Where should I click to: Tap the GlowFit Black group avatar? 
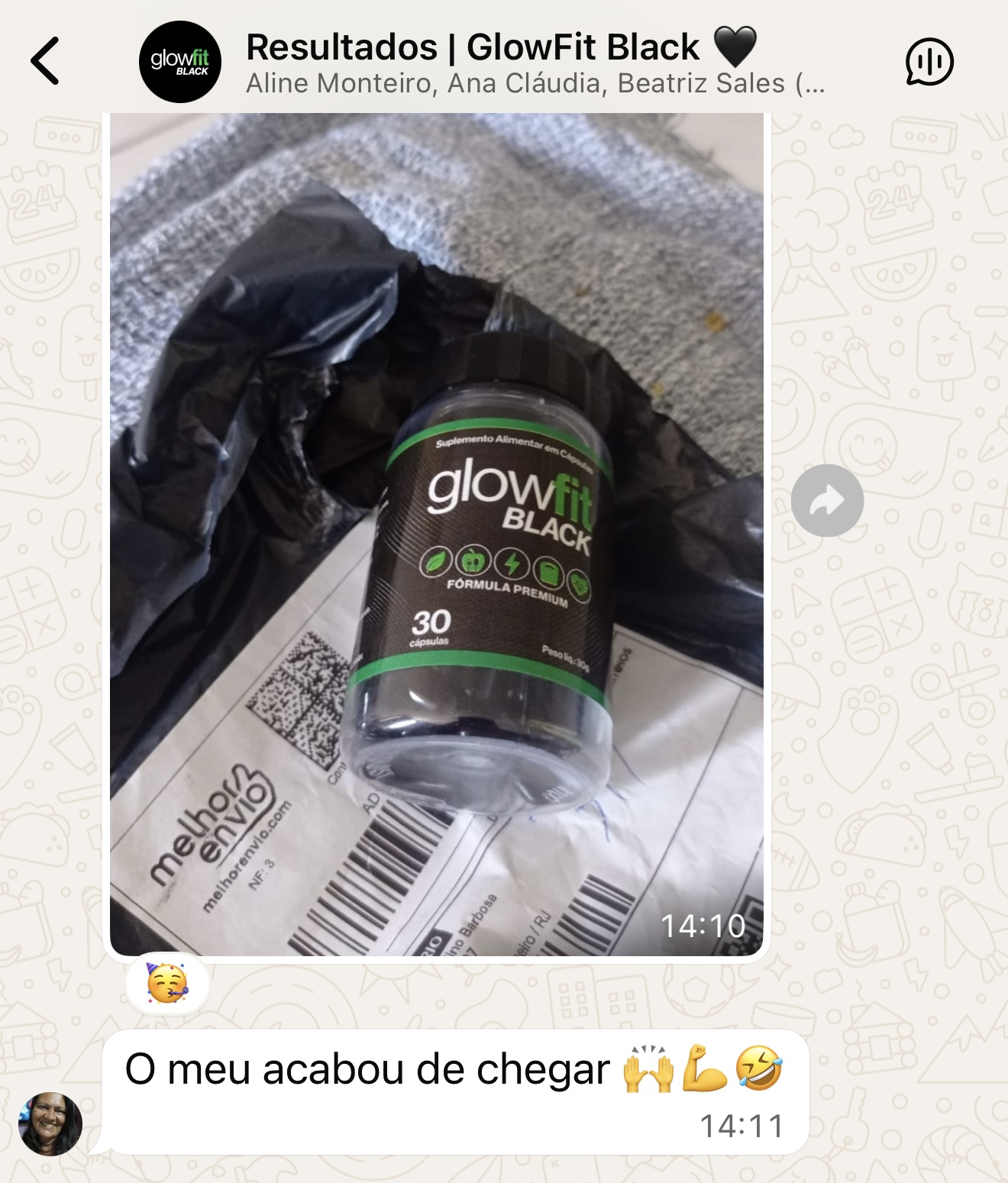tap(179, 61)
